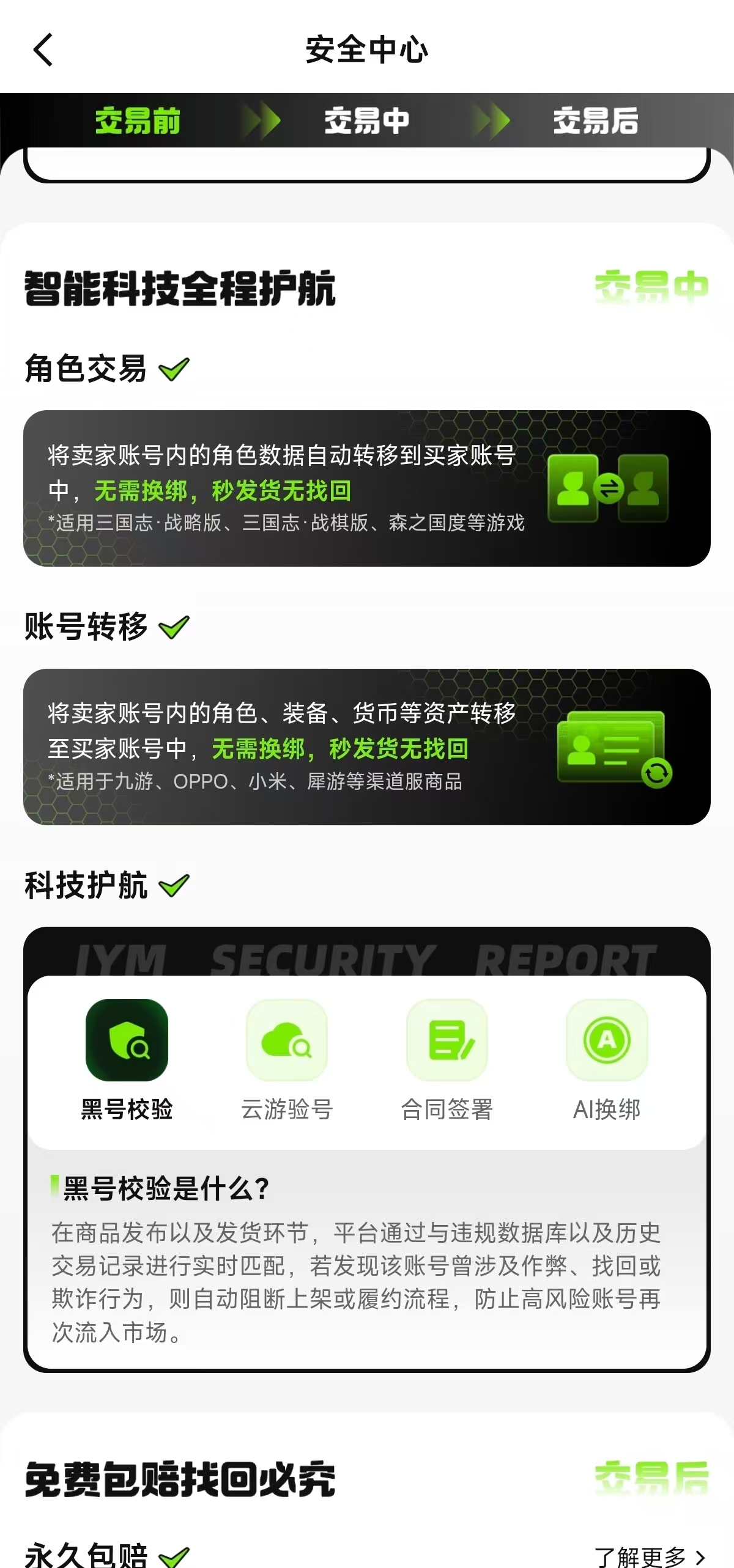Switch to the 交易中 tab

(x=366, y=120)
